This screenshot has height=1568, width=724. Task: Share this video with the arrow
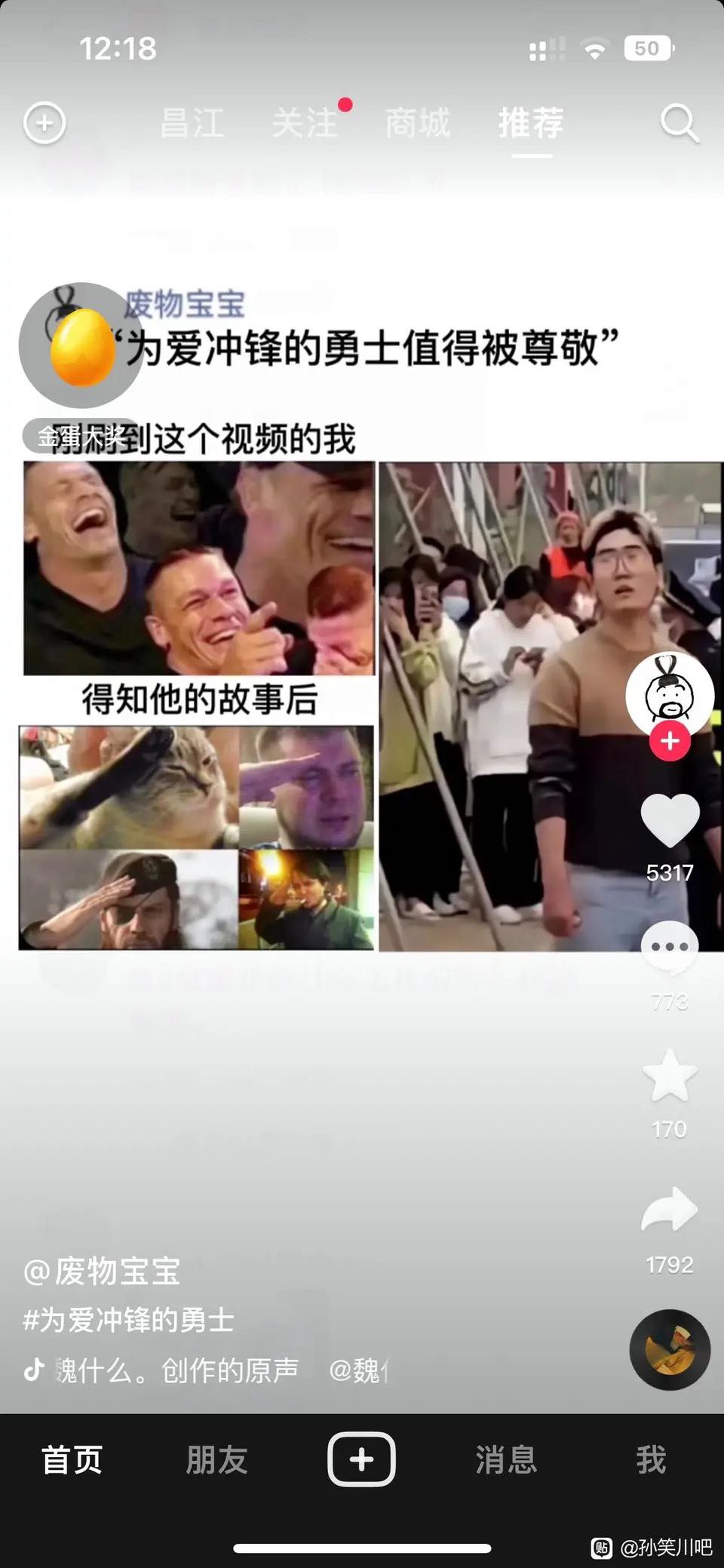tap(670, 1209)
